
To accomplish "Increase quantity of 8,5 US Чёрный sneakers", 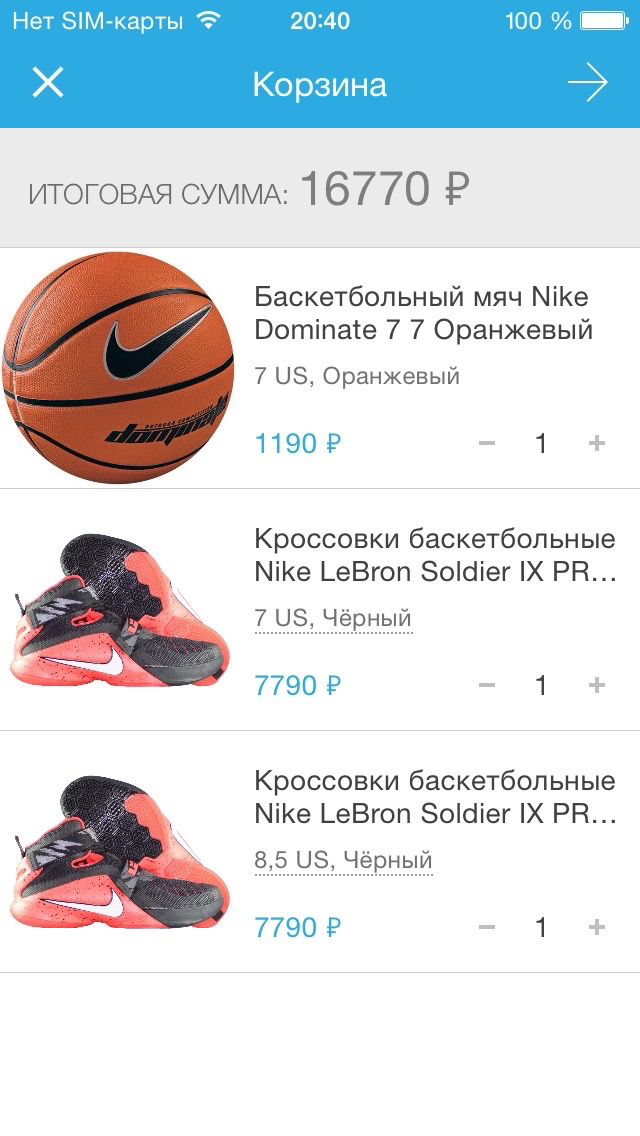I will [597, 927].
